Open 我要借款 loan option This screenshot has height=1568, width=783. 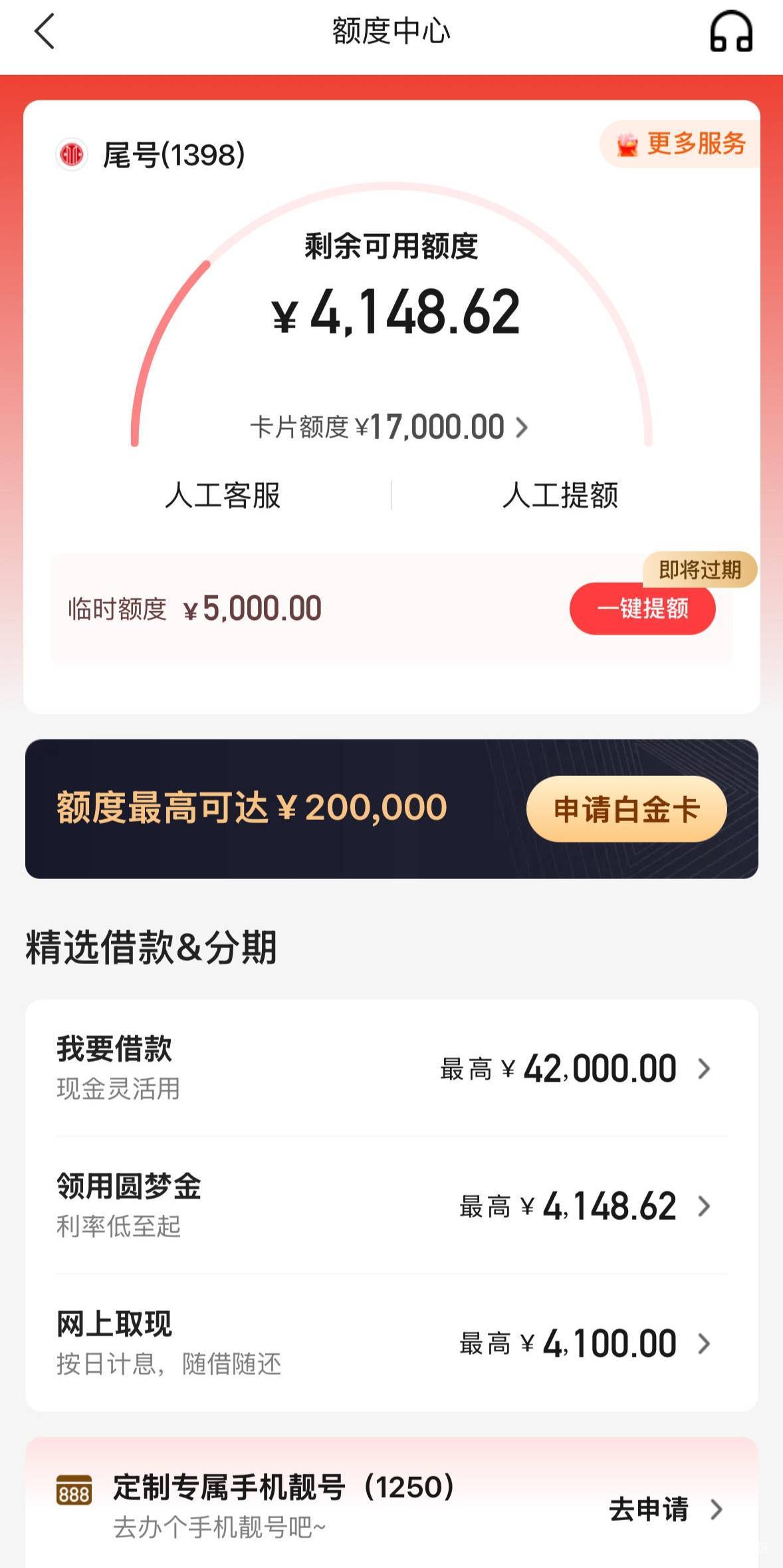(391, 1068)
